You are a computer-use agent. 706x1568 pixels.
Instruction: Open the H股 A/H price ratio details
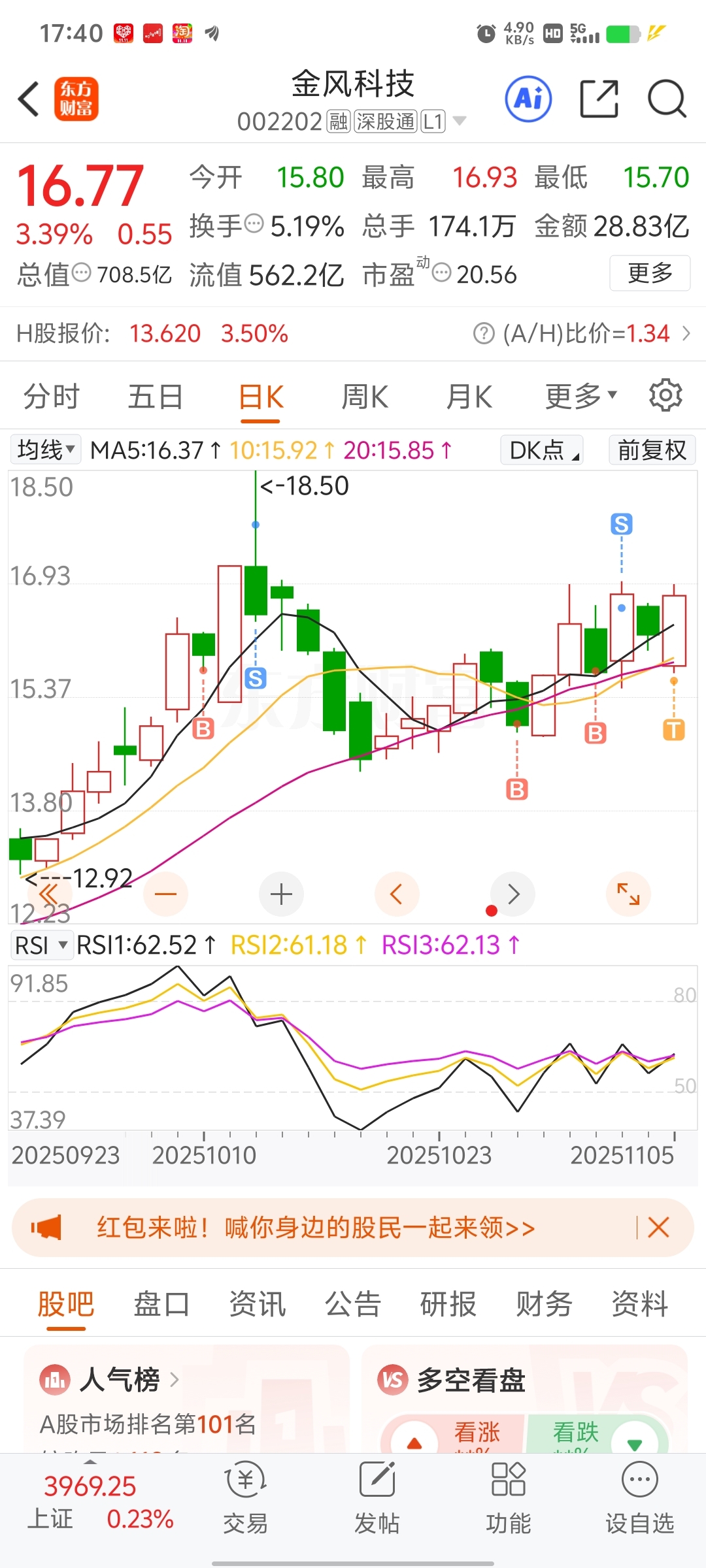[582, 334]
